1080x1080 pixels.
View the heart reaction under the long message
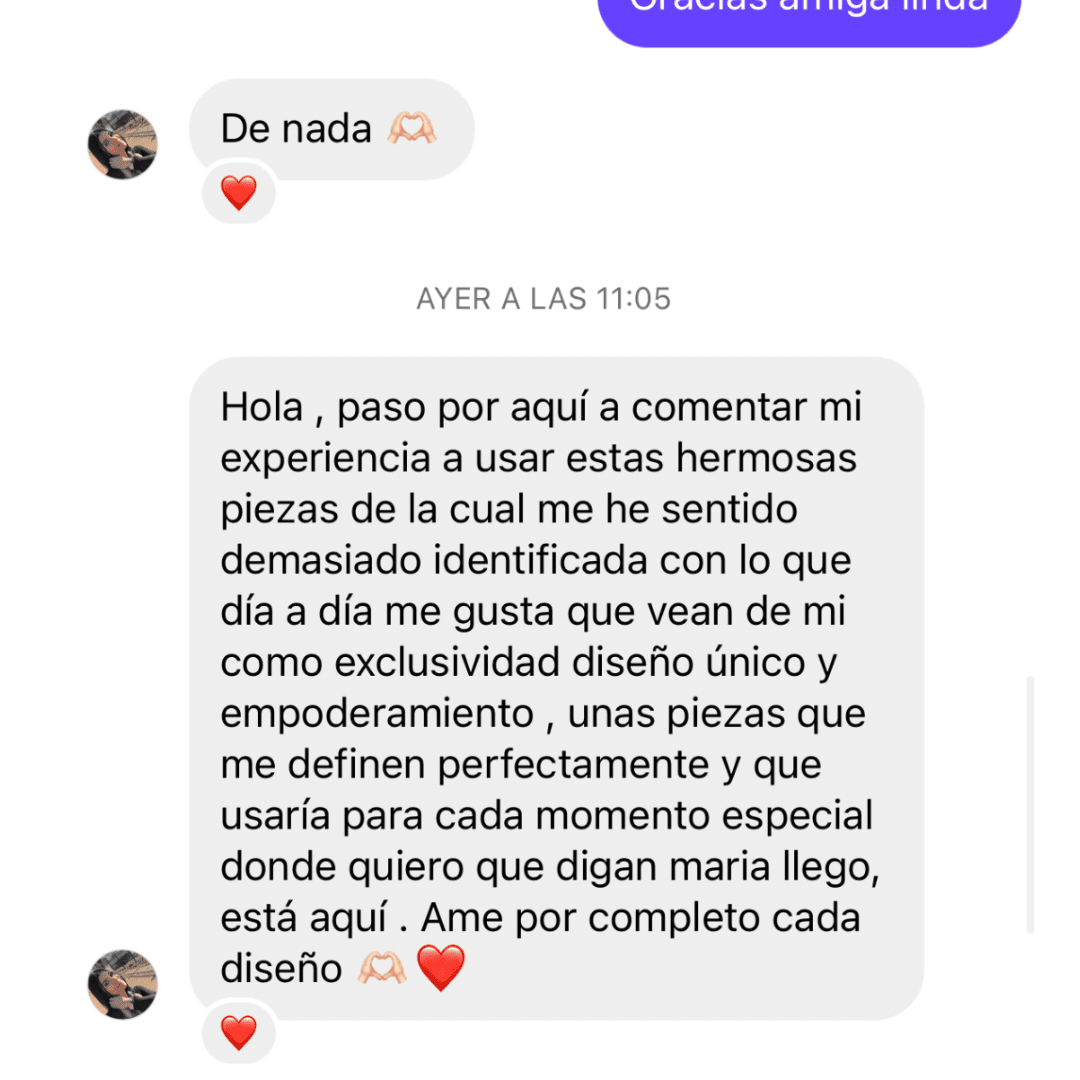tap(238, 1031)
